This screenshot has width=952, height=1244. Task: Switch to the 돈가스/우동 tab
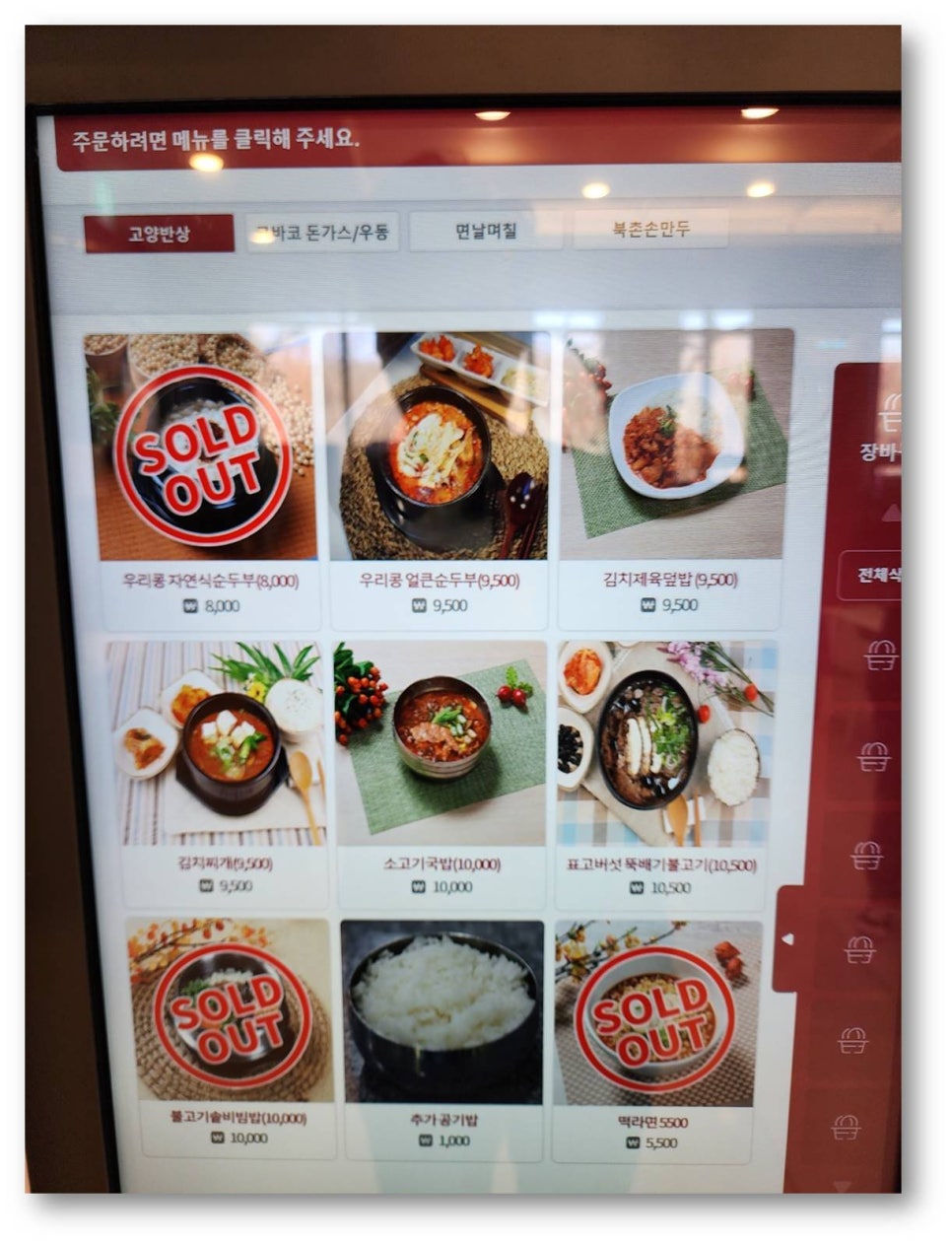click(x=323, y=234)
